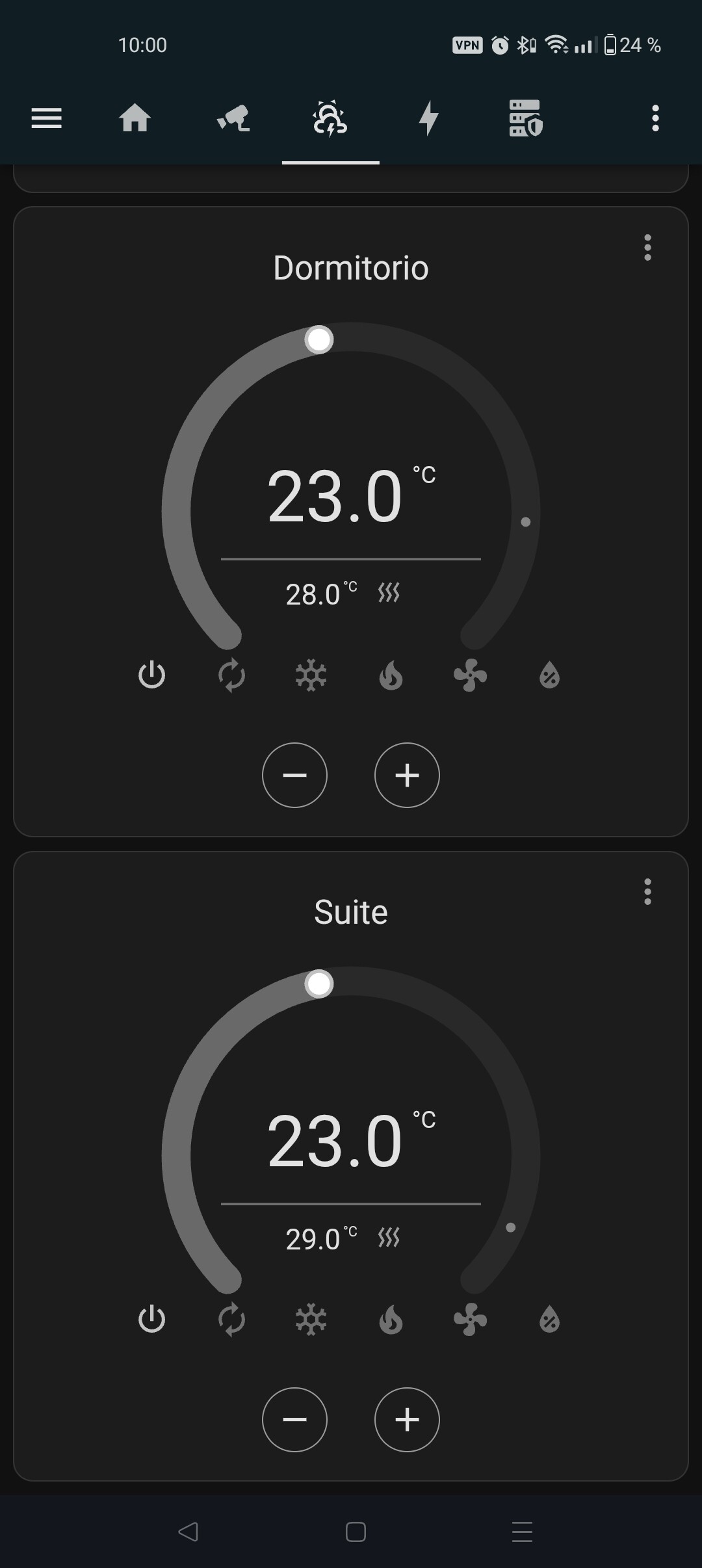Screen dimensions: 702x1568
Task: Set Dormitorio to heat/cool auto mode
Action: pyautogui.click(x=231, y=675)
